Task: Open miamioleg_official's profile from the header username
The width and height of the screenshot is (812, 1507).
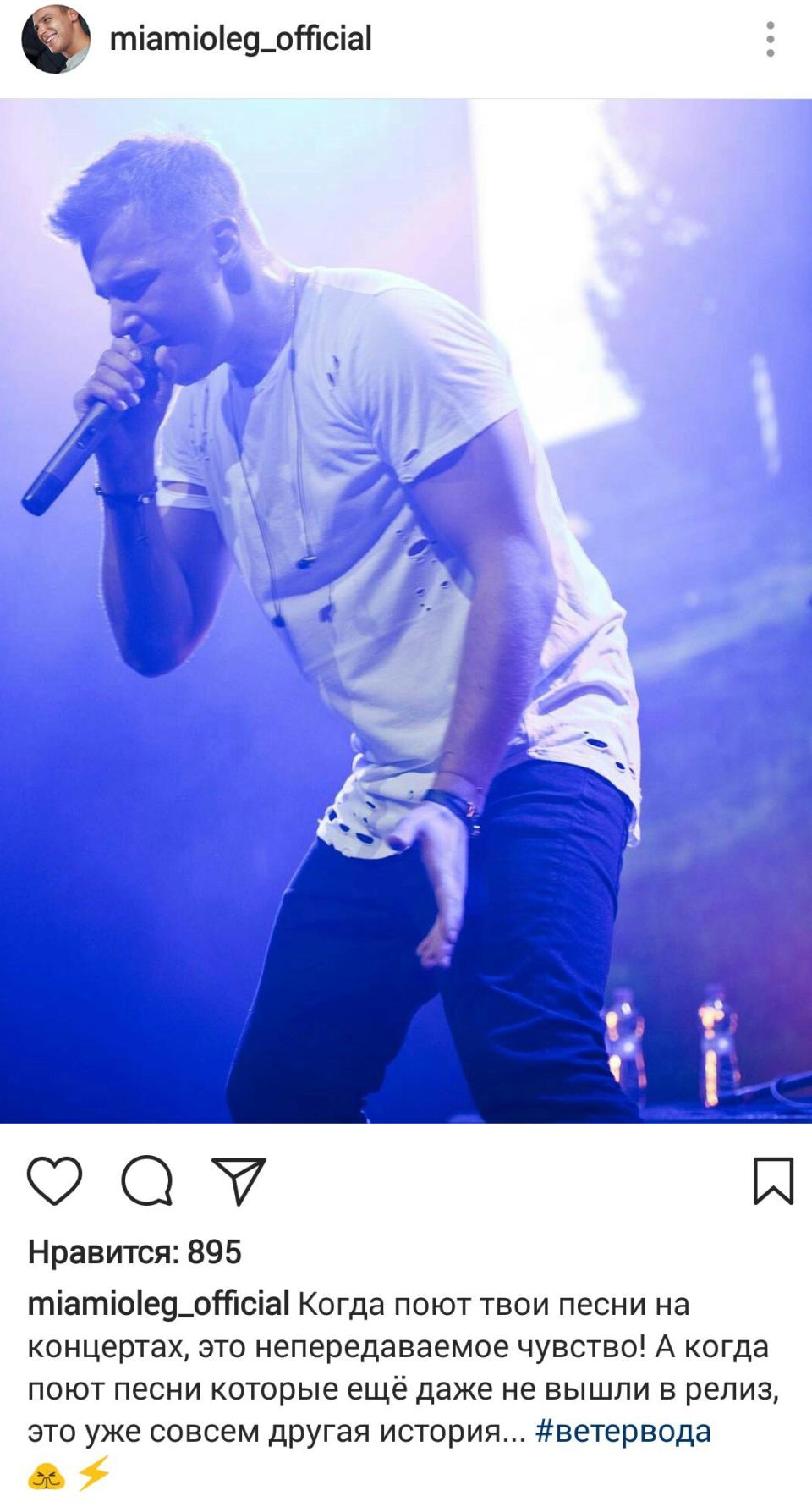Action: tap(240, 40)
